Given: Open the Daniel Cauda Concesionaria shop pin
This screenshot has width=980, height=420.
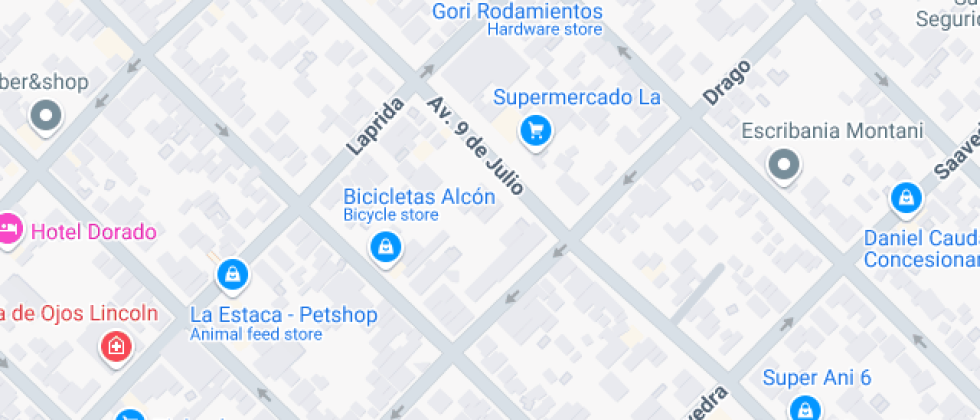Looking at the screenshot, I should pos(905,197).
